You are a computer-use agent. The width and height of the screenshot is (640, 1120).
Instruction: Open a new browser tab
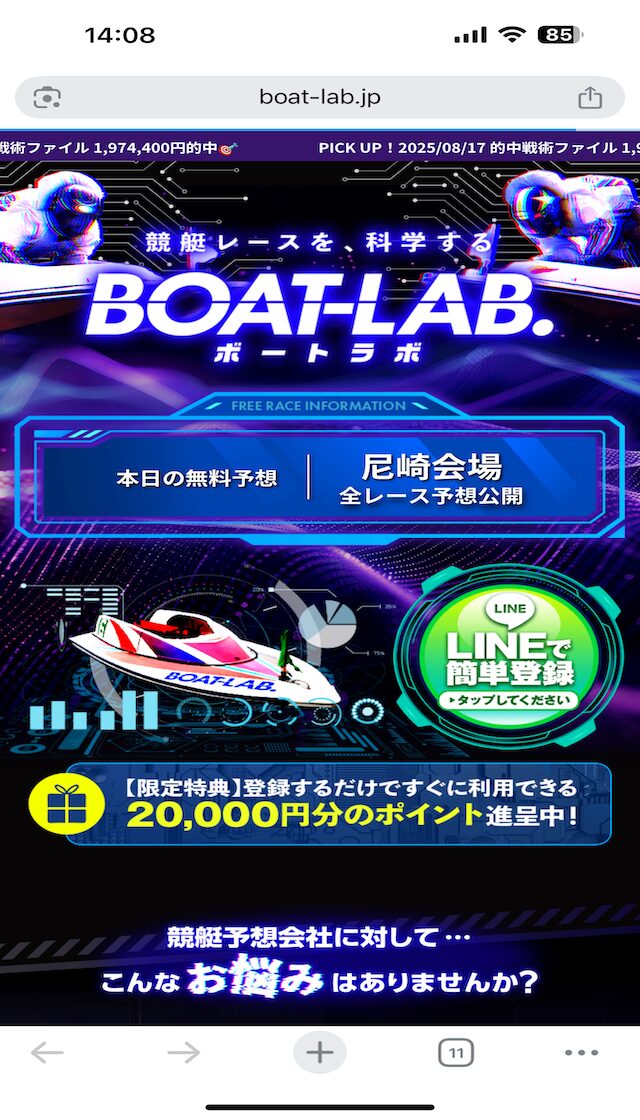tap(319, 1052)
